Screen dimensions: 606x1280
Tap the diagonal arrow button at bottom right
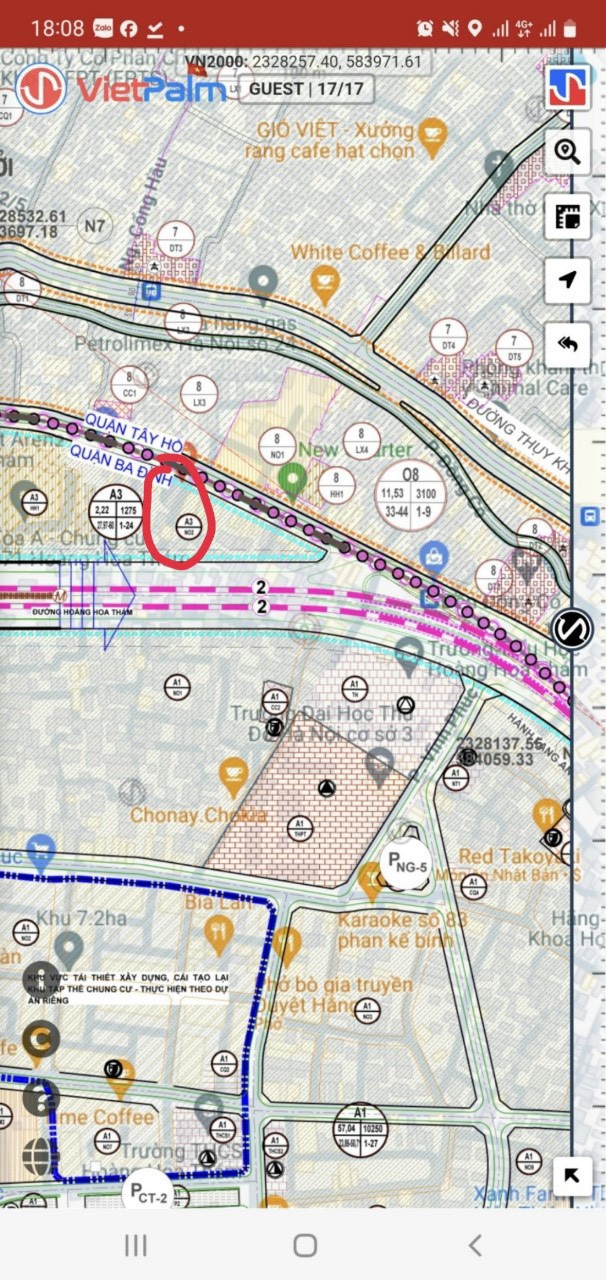point(571,1176)
